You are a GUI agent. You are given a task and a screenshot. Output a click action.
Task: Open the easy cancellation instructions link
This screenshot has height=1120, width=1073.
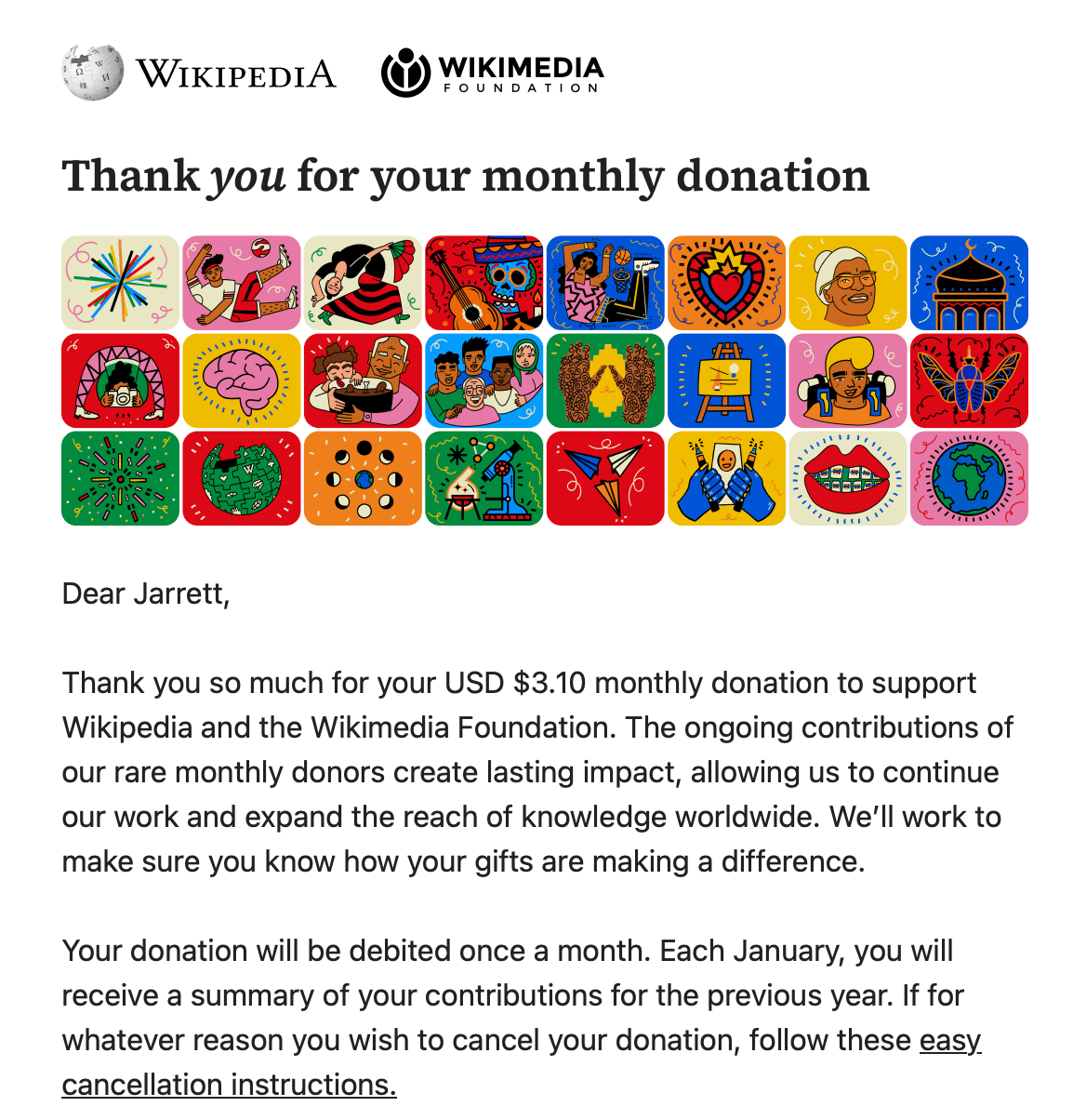coord(229,1085)
